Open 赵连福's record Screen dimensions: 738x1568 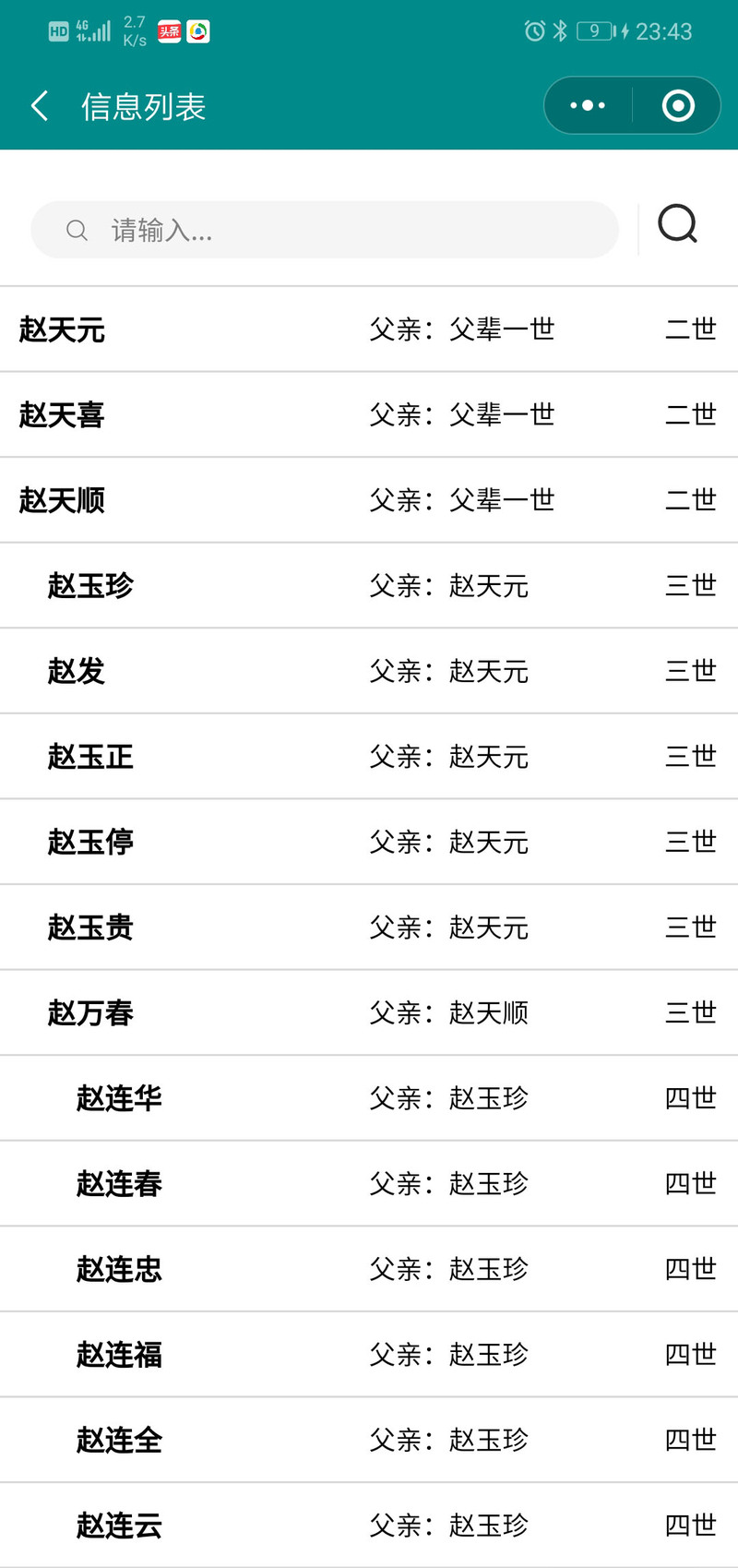(x=369, y=1354)
